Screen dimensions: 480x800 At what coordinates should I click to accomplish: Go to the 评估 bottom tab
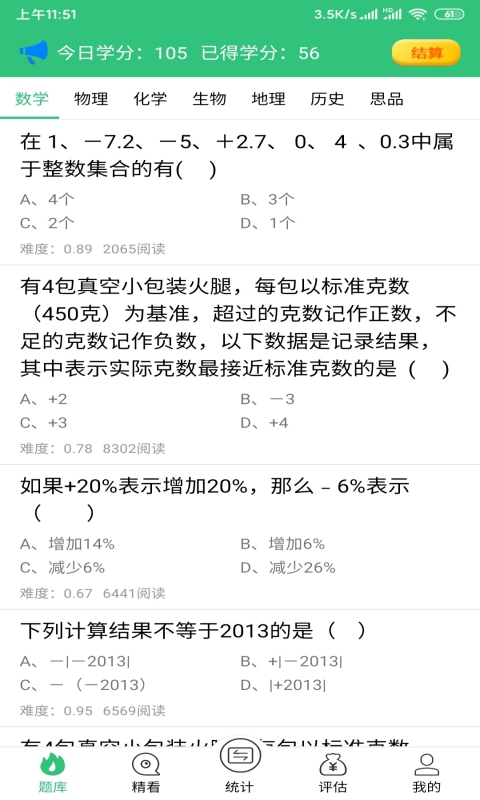tap(333, 773)
